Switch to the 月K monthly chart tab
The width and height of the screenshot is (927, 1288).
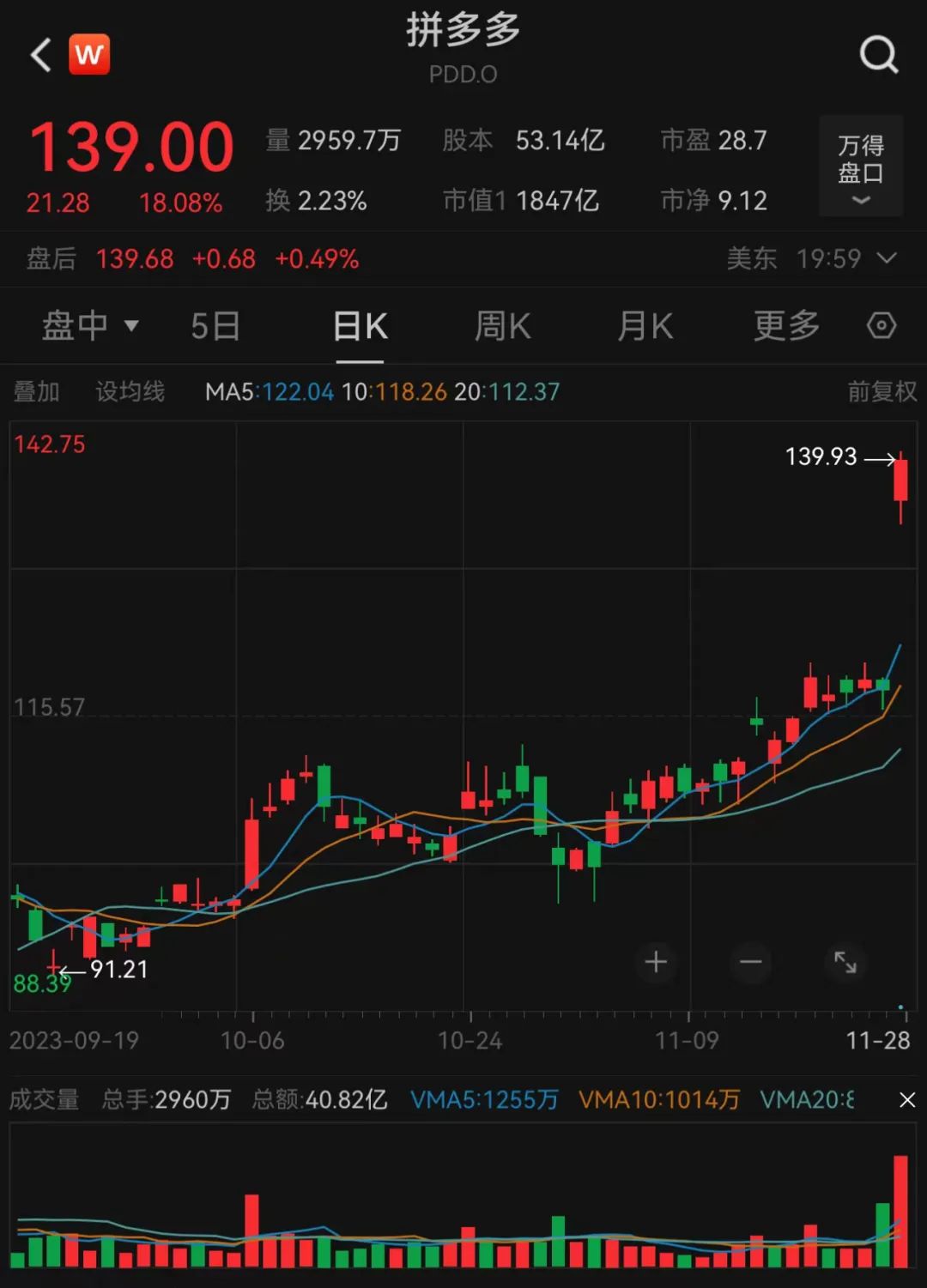tap(644, 326)
